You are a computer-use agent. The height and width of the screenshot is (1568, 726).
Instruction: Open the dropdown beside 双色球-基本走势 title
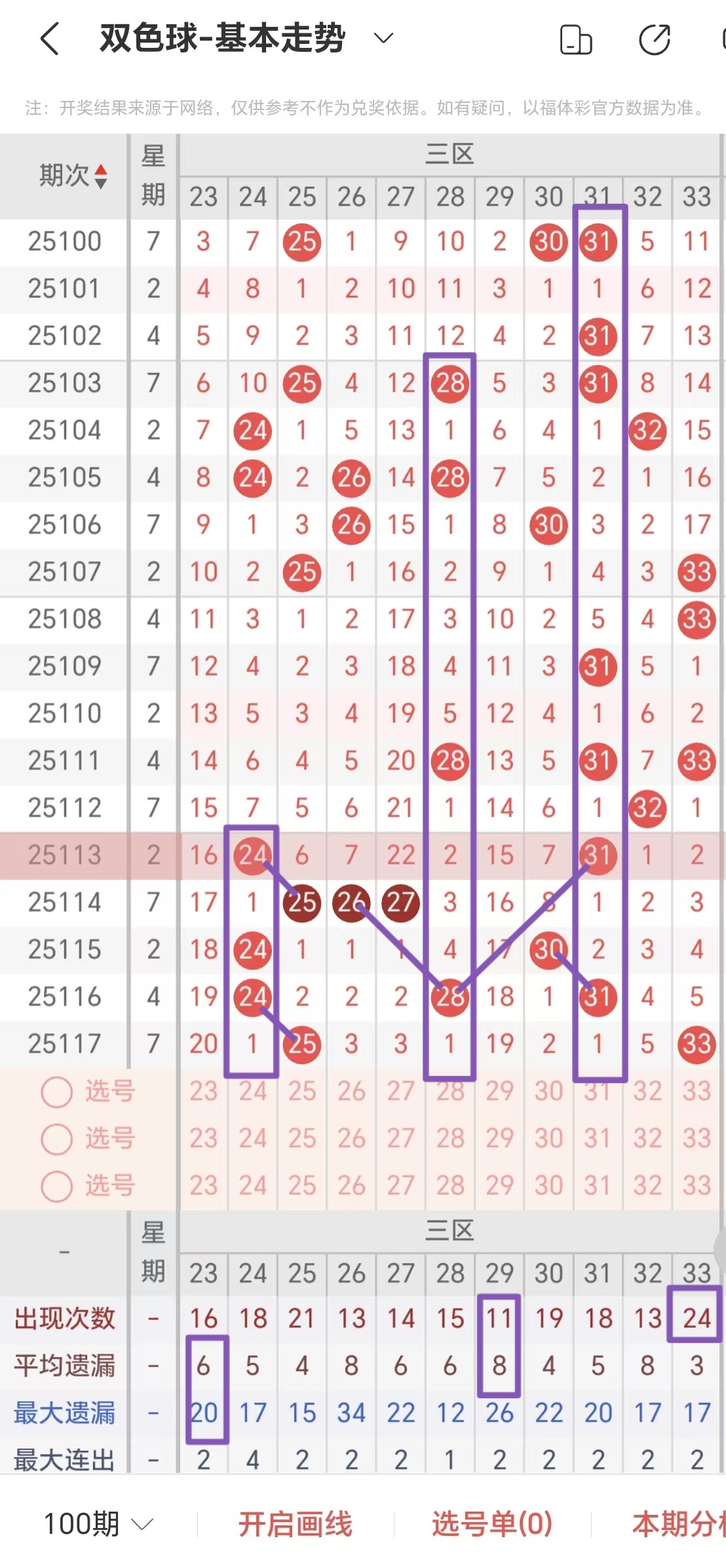point(382,38)
